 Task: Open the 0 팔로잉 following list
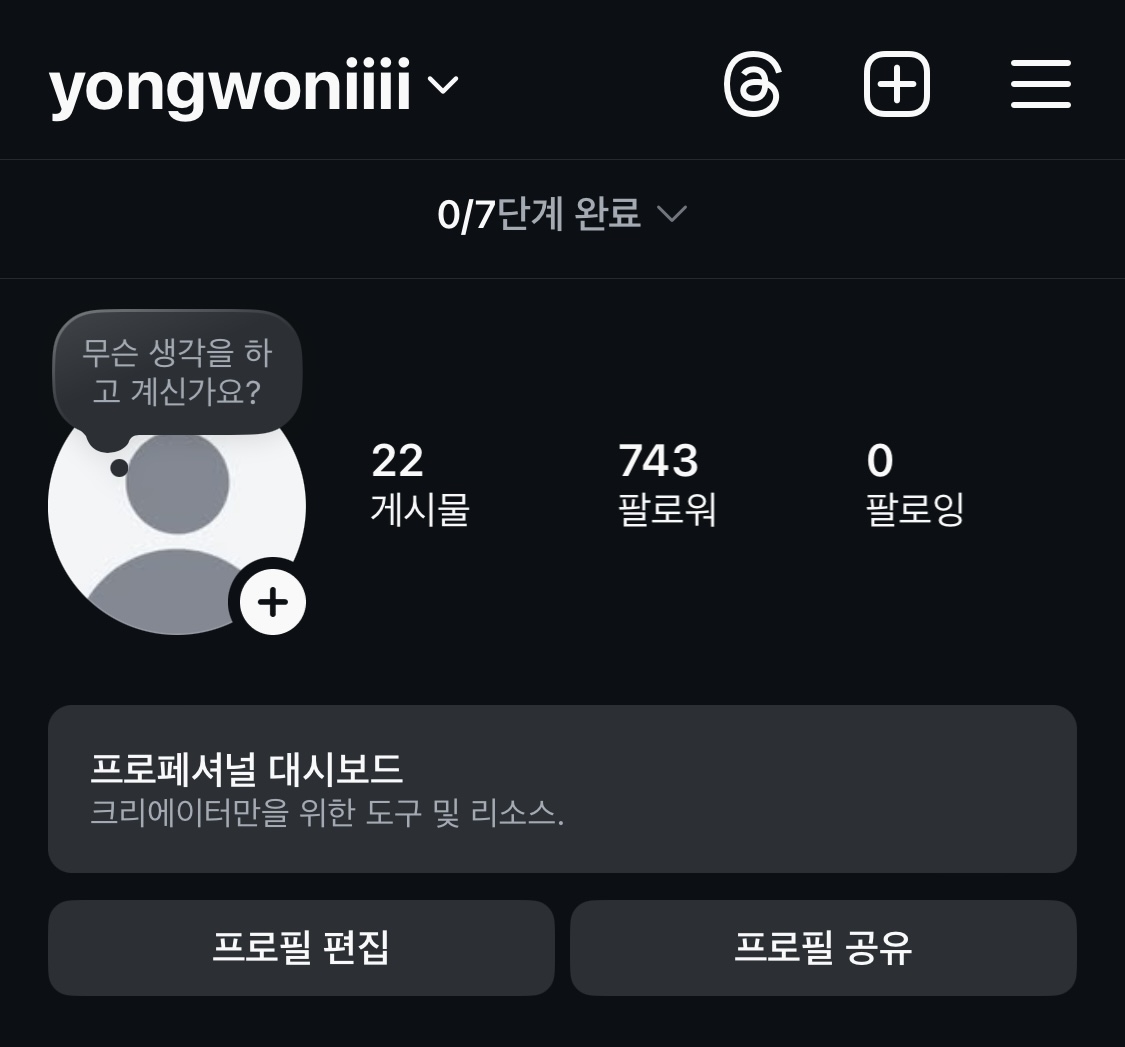point(914,484)
